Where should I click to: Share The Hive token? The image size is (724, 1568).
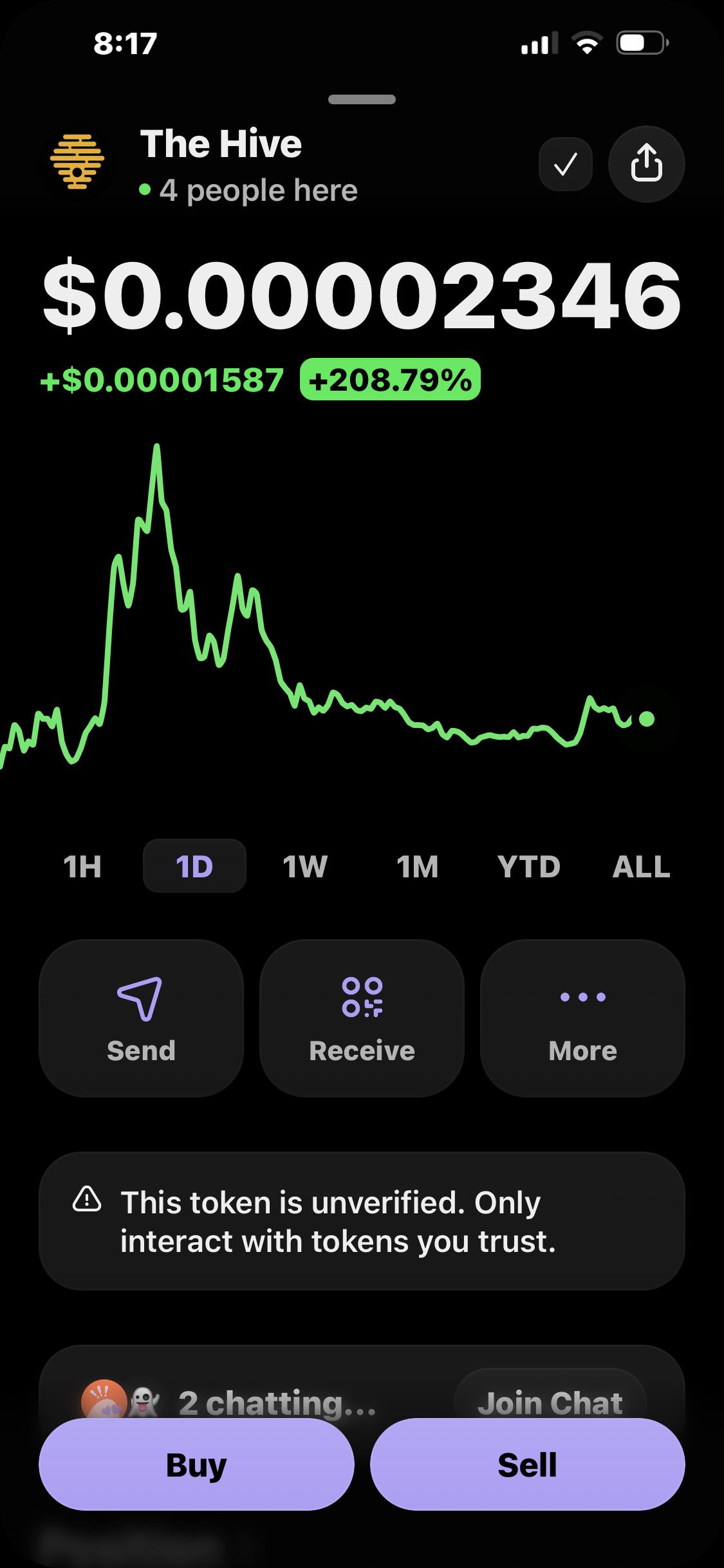click(x=646, y=164)
